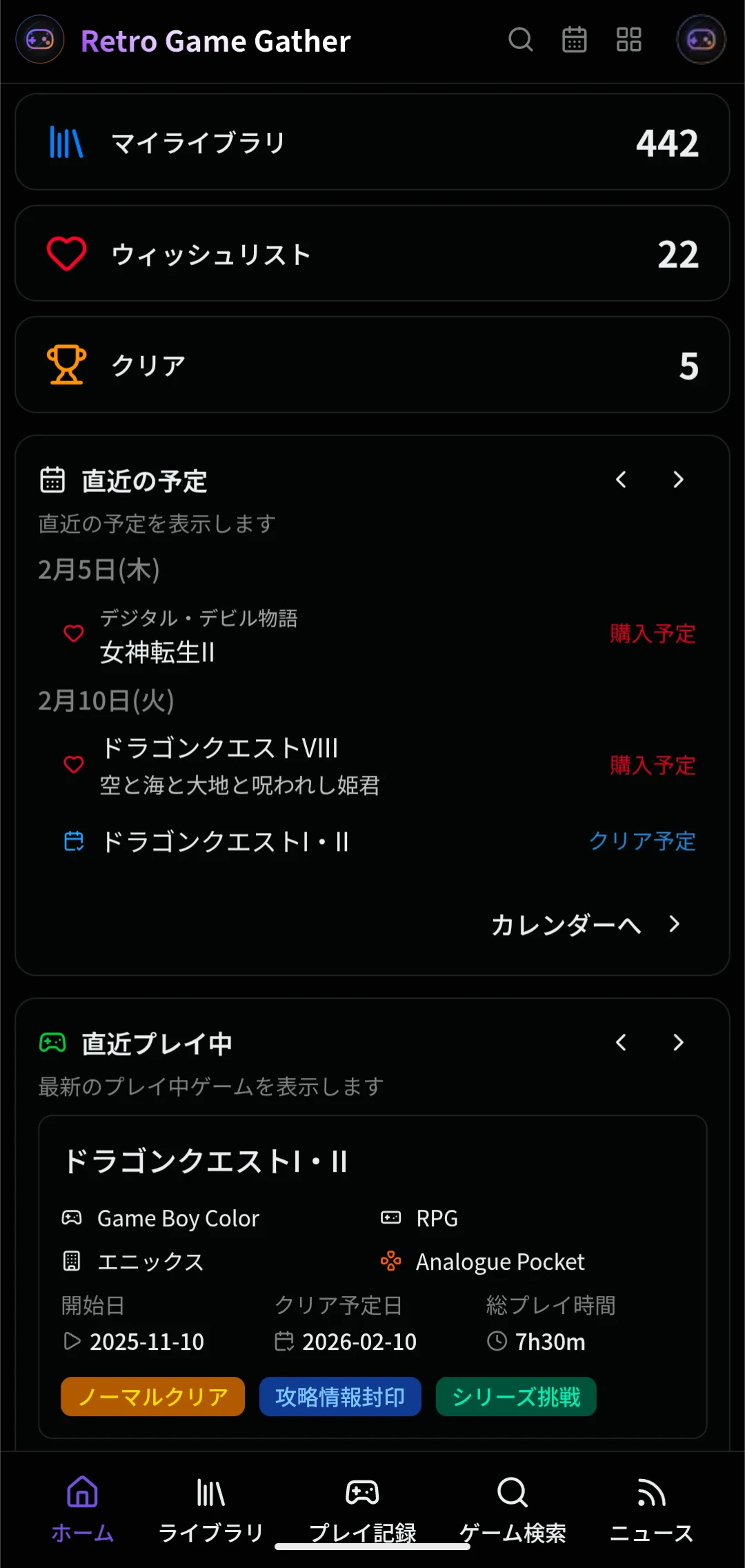Click the heart icon beside ドラゴンクエストVIII
Viewport: 745px width, 1568px height.
tap(73, 765)
